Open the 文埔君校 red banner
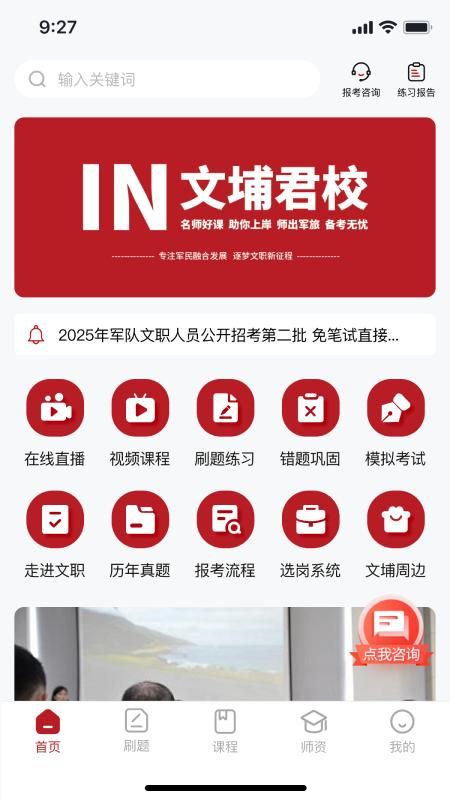This screenshot has width=450, height=800. [x=225, y=207]
